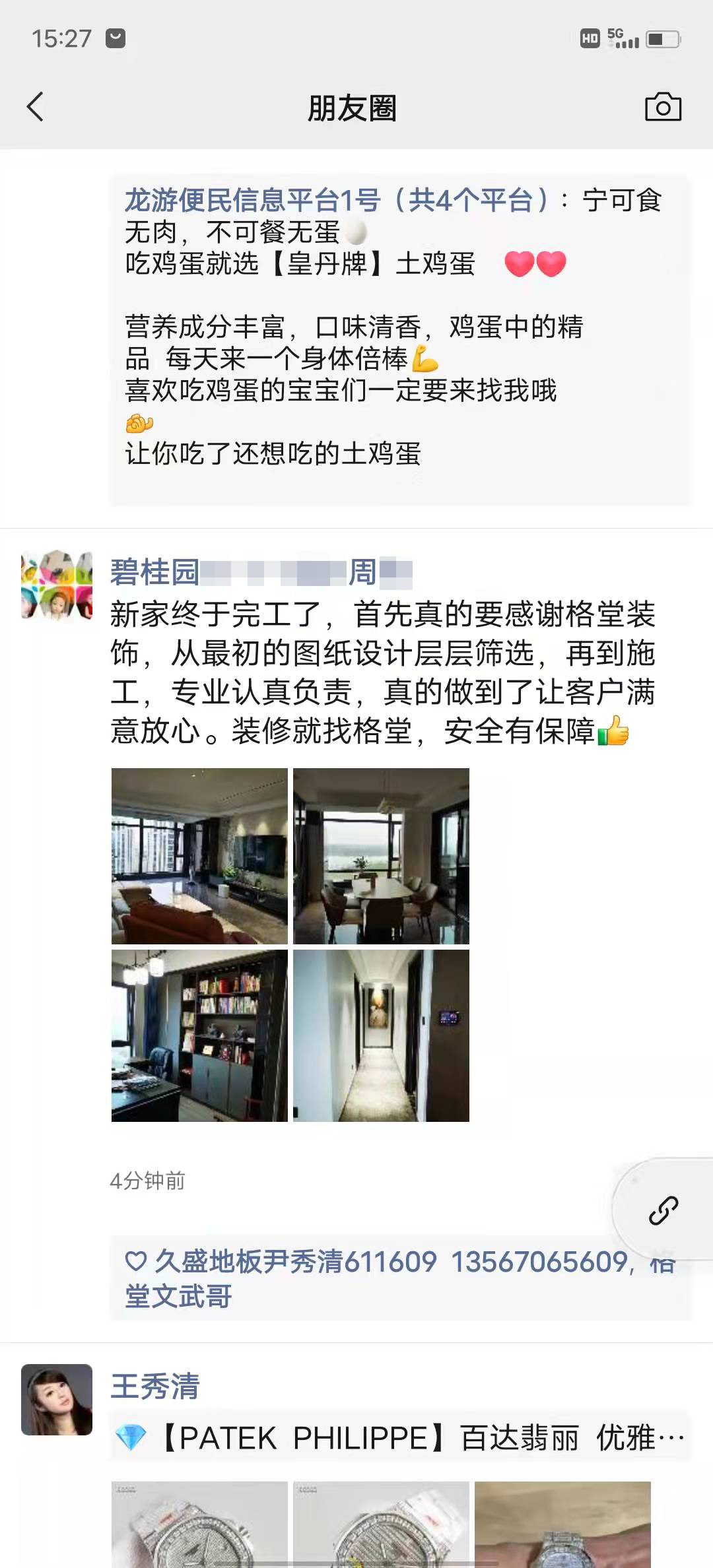Open 王秀清's profile picture
The height and width of the screenshot is (1568, 713).
click(x=57, y=1399)
